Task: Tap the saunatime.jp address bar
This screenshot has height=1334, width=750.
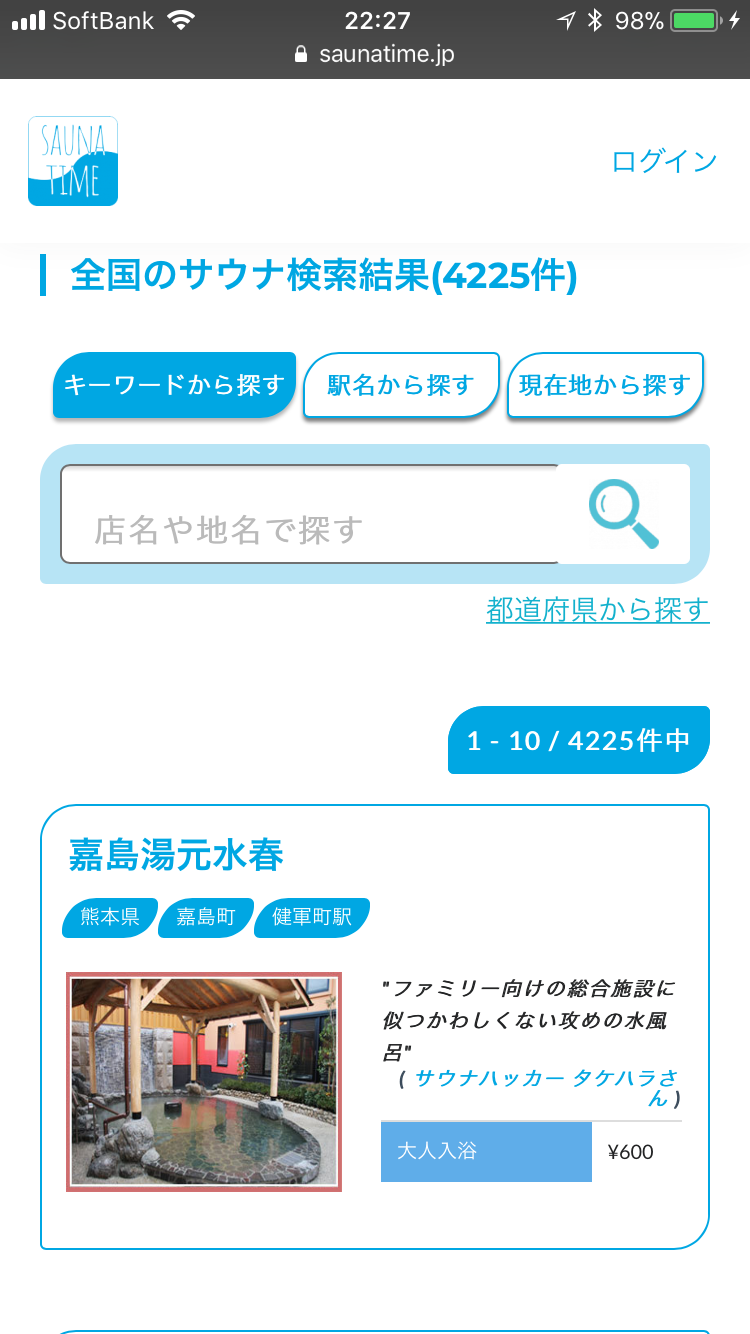Action: (375, 54)
